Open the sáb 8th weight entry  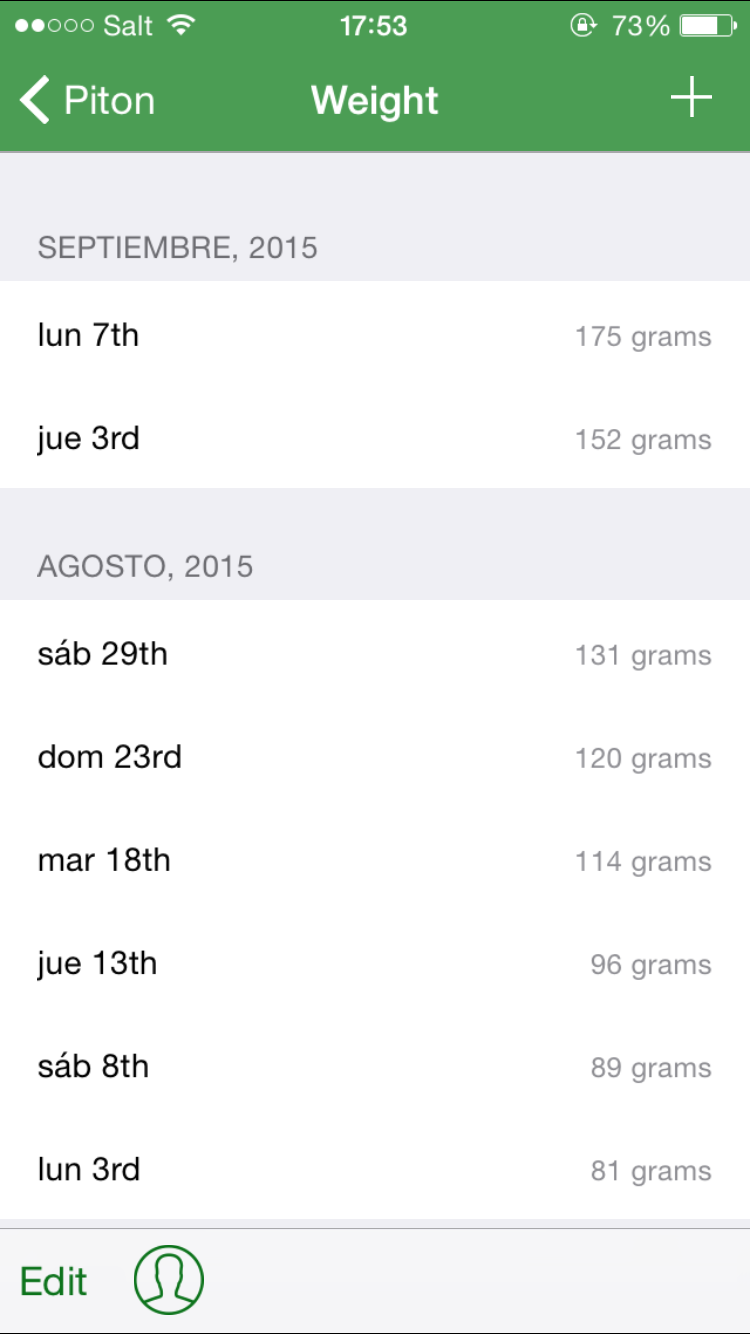tap(375, 1066)
